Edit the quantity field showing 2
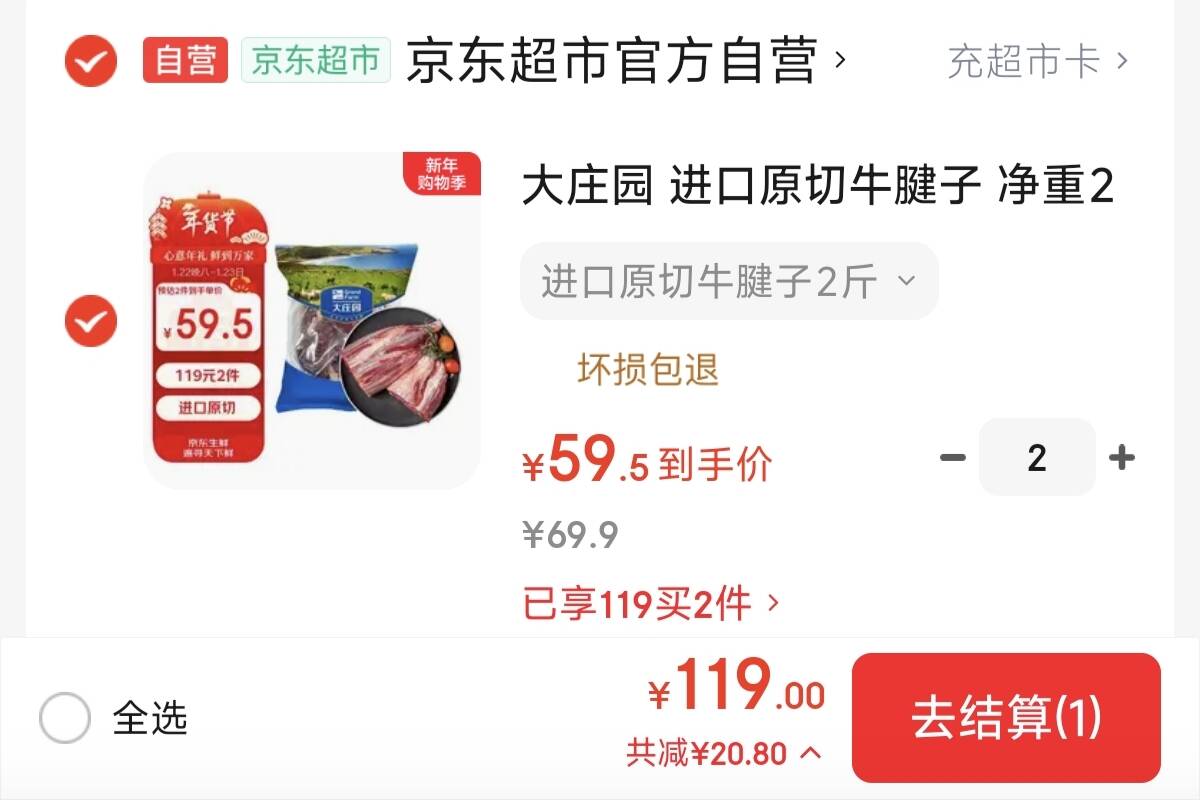This screenshot has height=800, width=1200. [1037, 457]
